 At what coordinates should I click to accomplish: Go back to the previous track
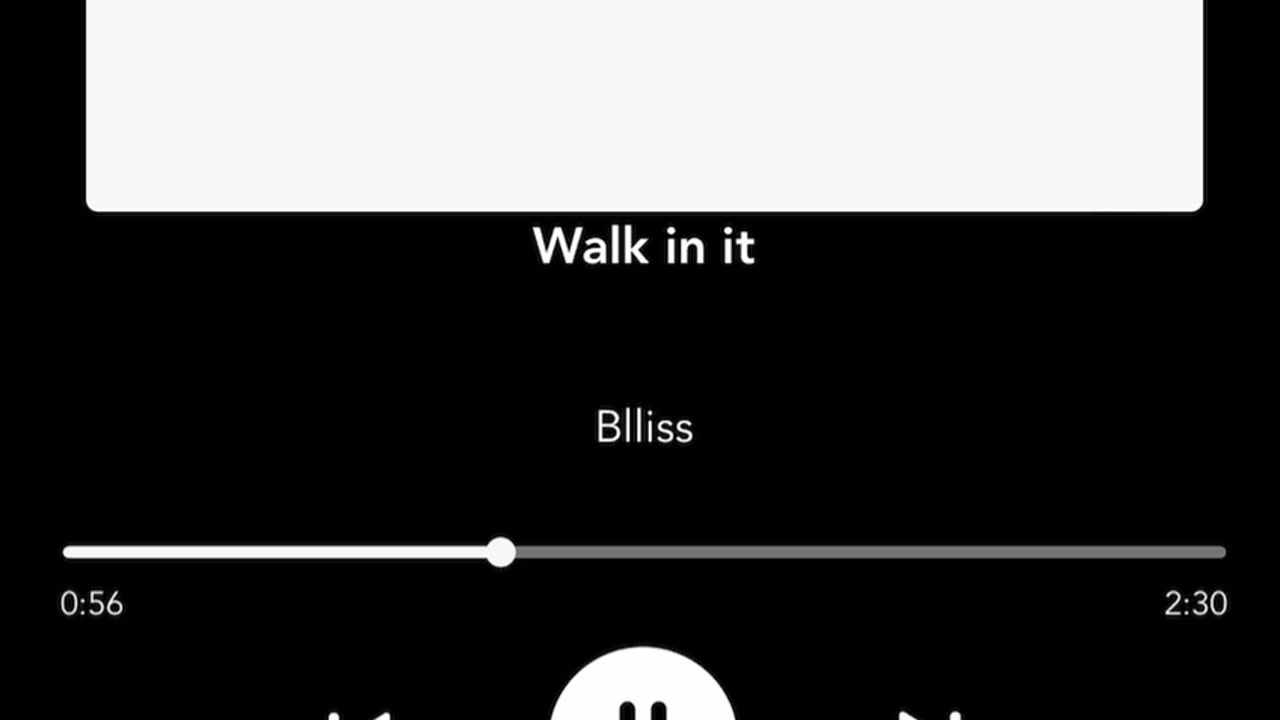pos(360,713)
